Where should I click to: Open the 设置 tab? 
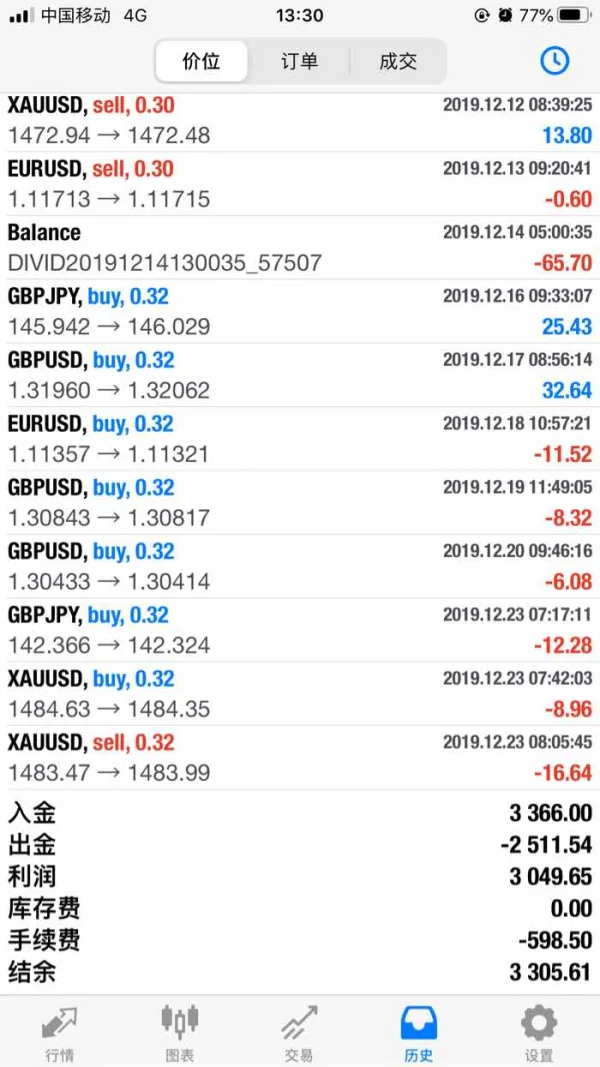pyautogui.click(x=539, y=1032)
